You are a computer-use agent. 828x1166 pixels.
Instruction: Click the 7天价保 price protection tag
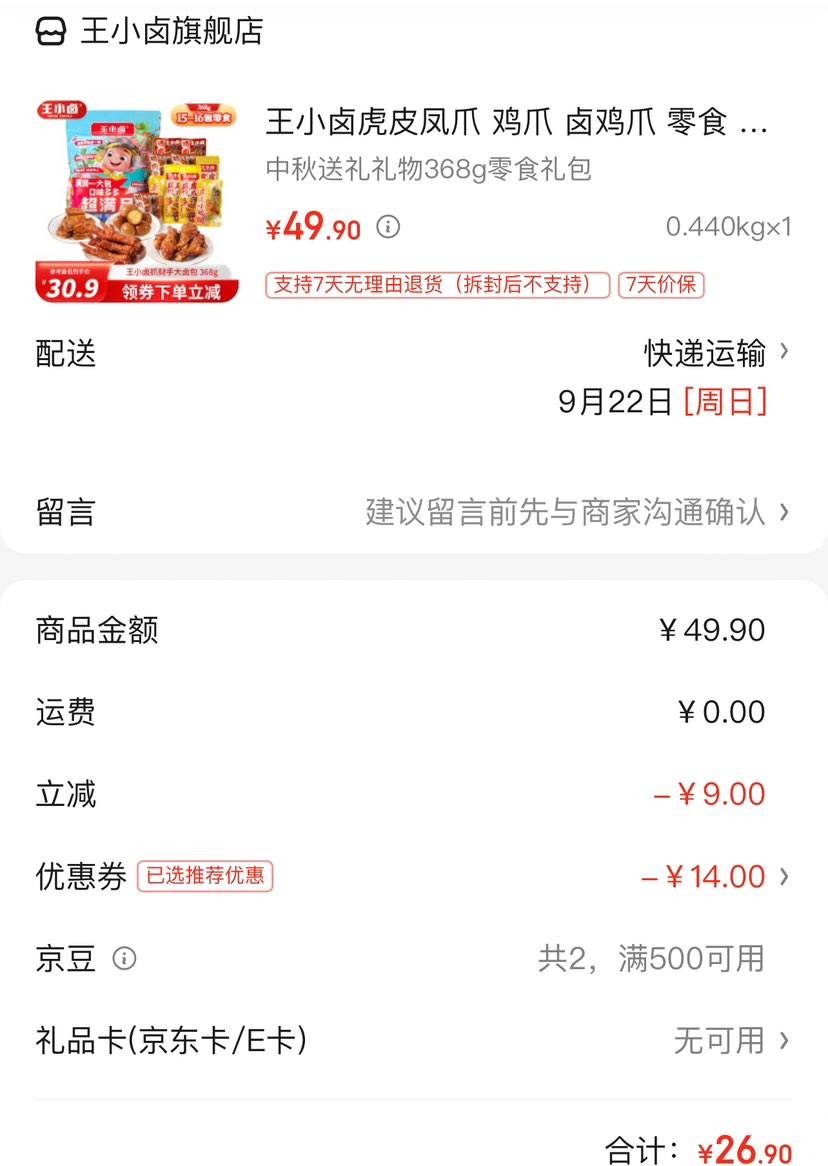click(665, 285)
